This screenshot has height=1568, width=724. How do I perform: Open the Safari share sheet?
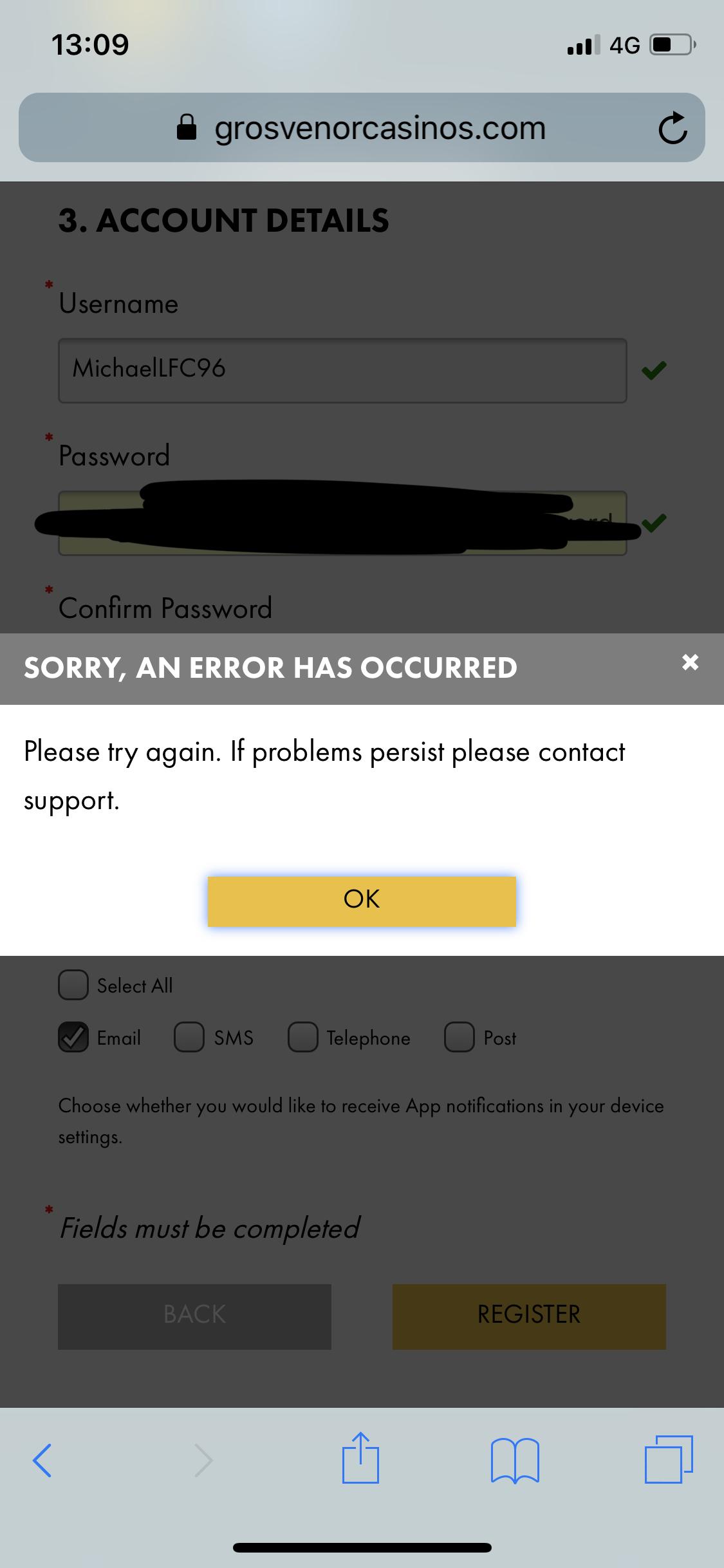360,1457
